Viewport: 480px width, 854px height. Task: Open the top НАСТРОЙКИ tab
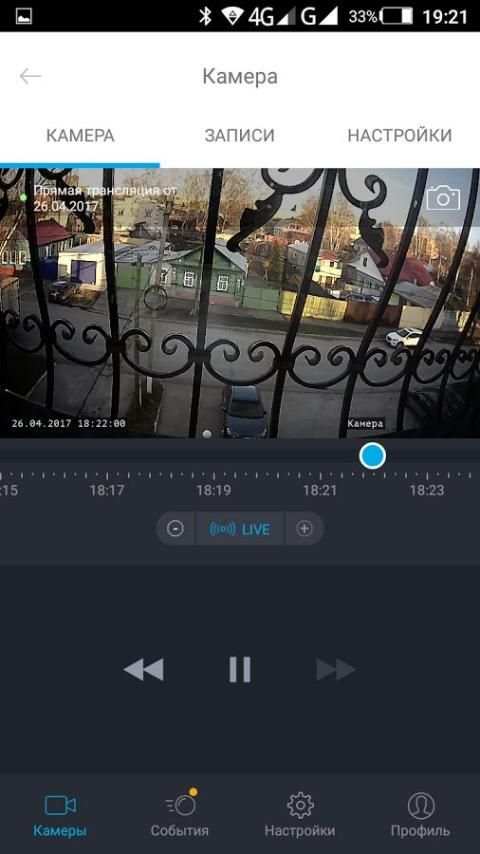click(x=399, y=136)
